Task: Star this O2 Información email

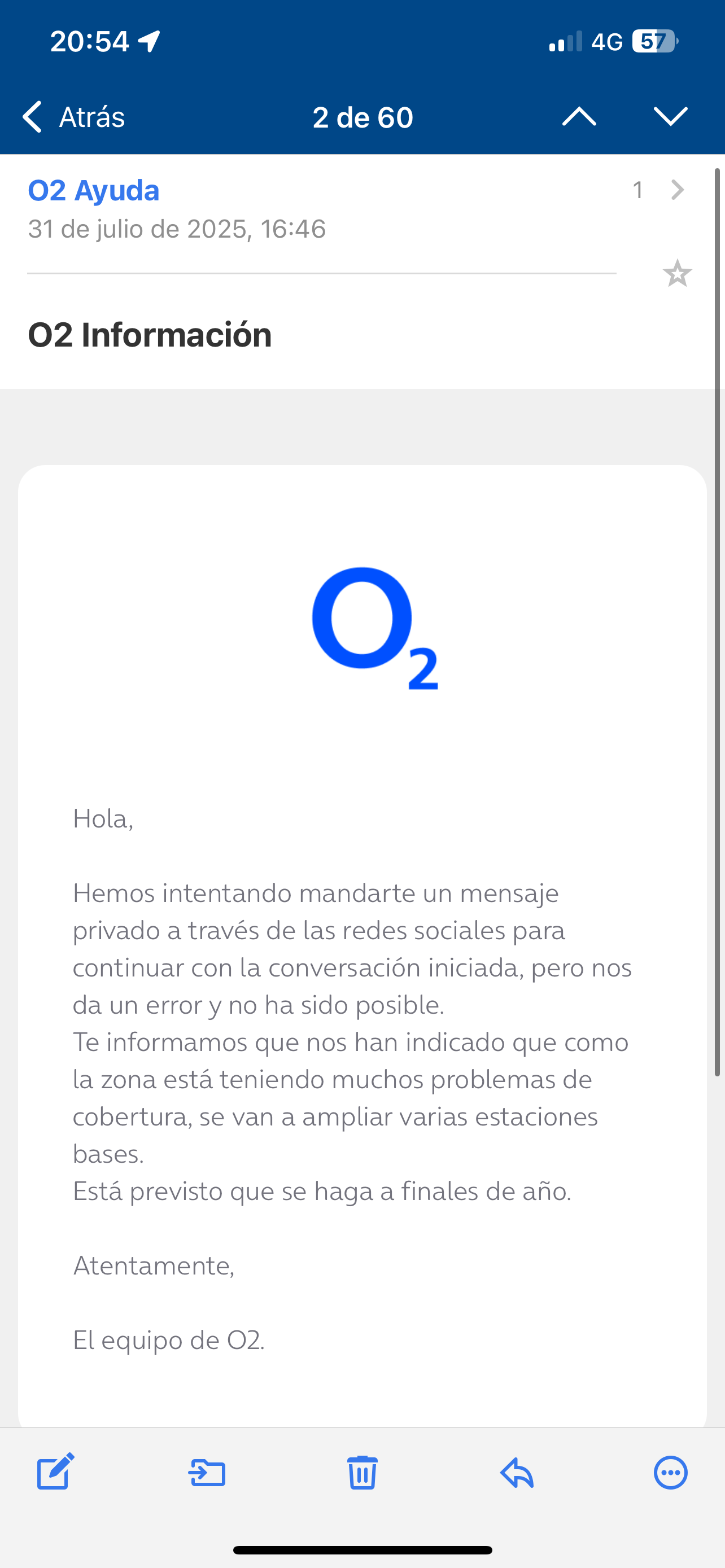Action: 677,273
